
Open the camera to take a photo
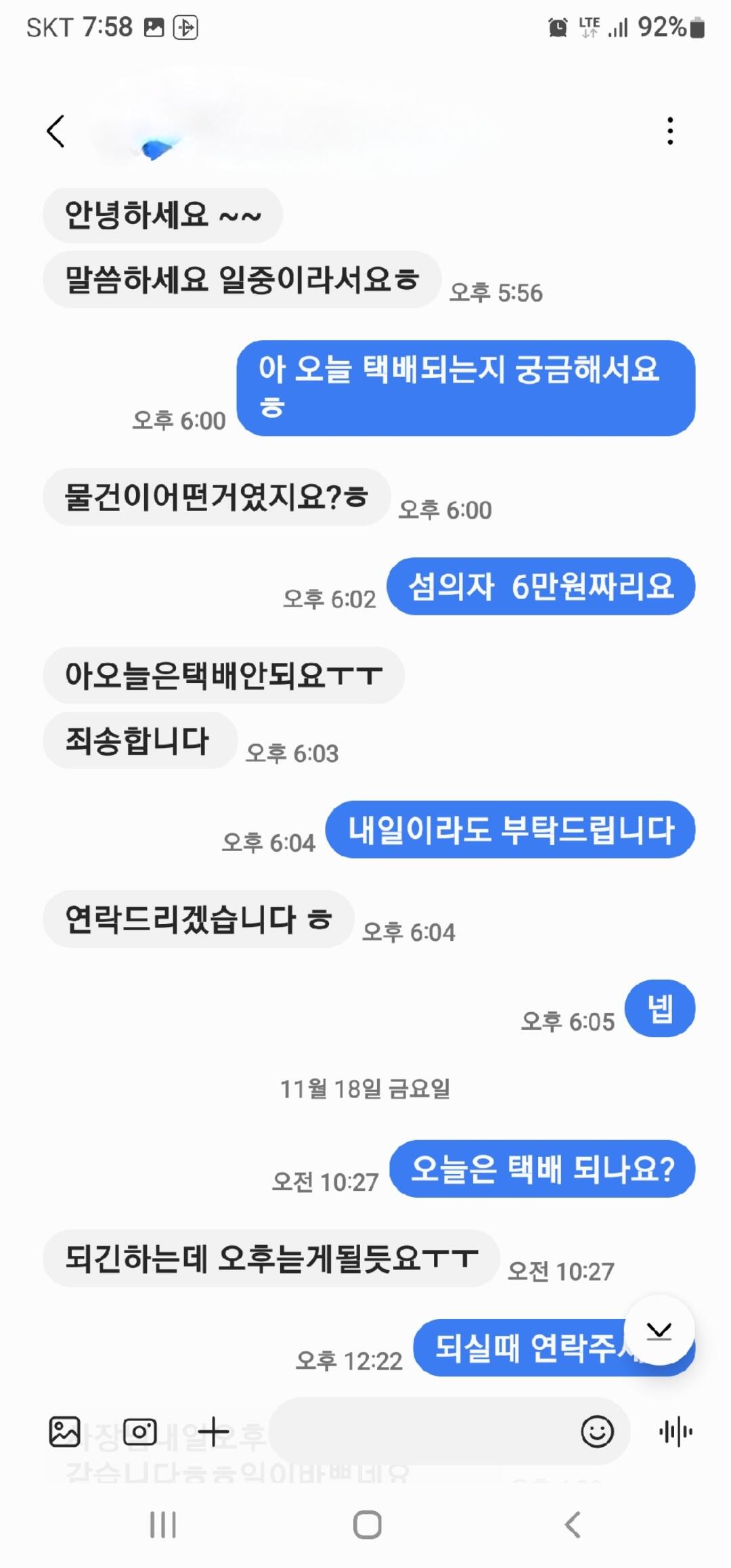[140, 1431]
